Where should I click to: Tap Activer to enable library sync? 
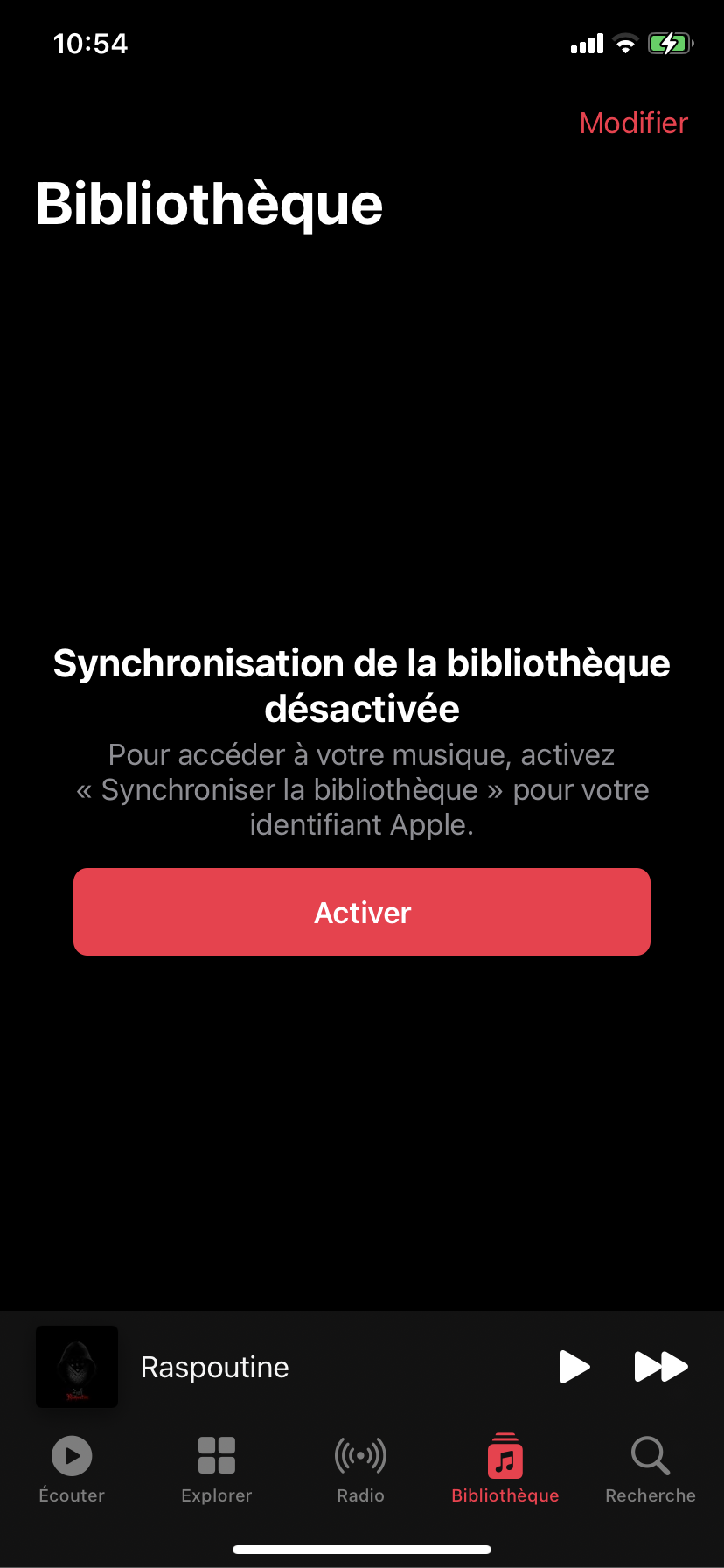point(362,912)
